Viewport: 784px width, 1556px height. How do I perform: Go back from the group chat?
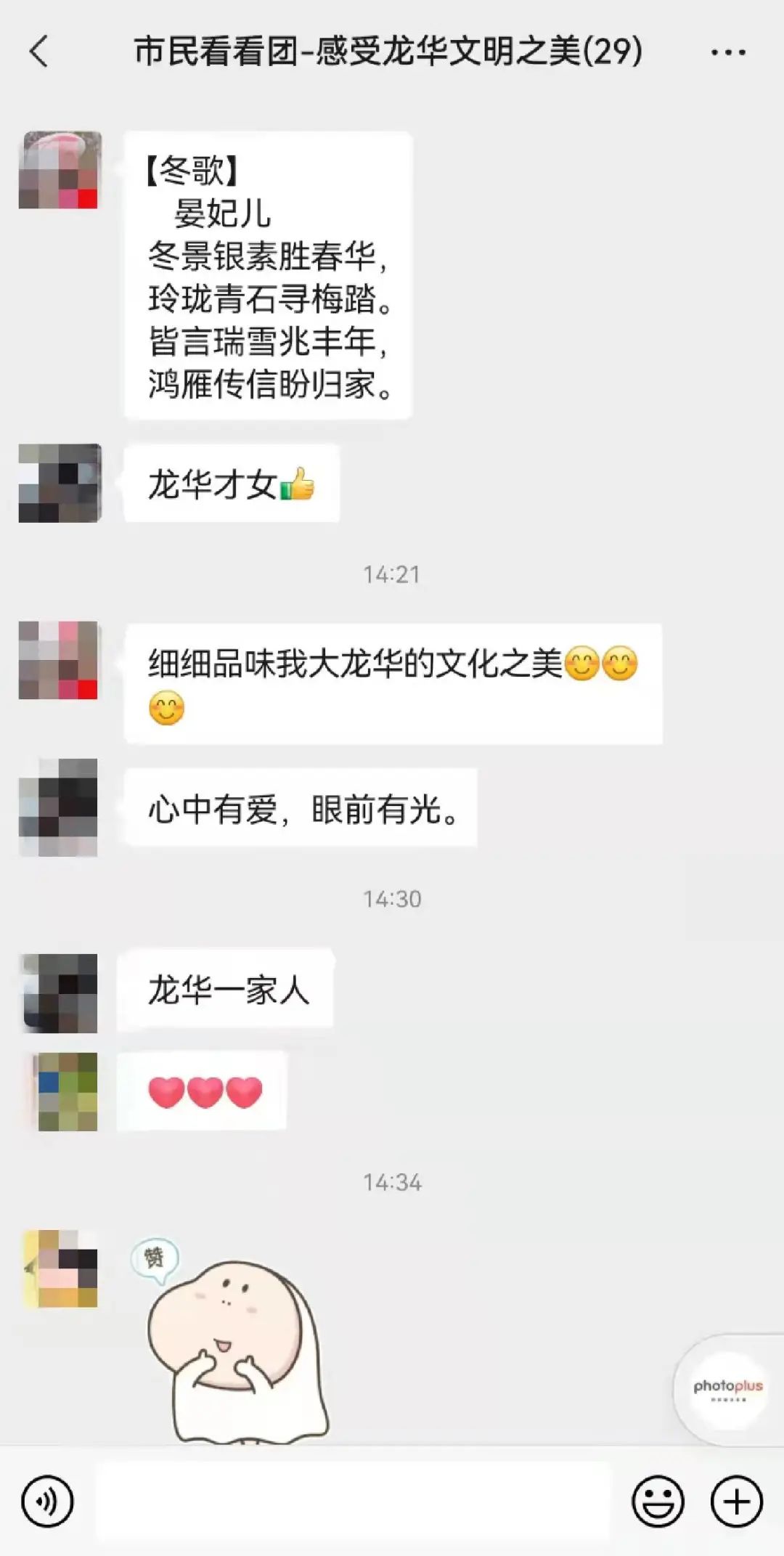coord(39,52)
